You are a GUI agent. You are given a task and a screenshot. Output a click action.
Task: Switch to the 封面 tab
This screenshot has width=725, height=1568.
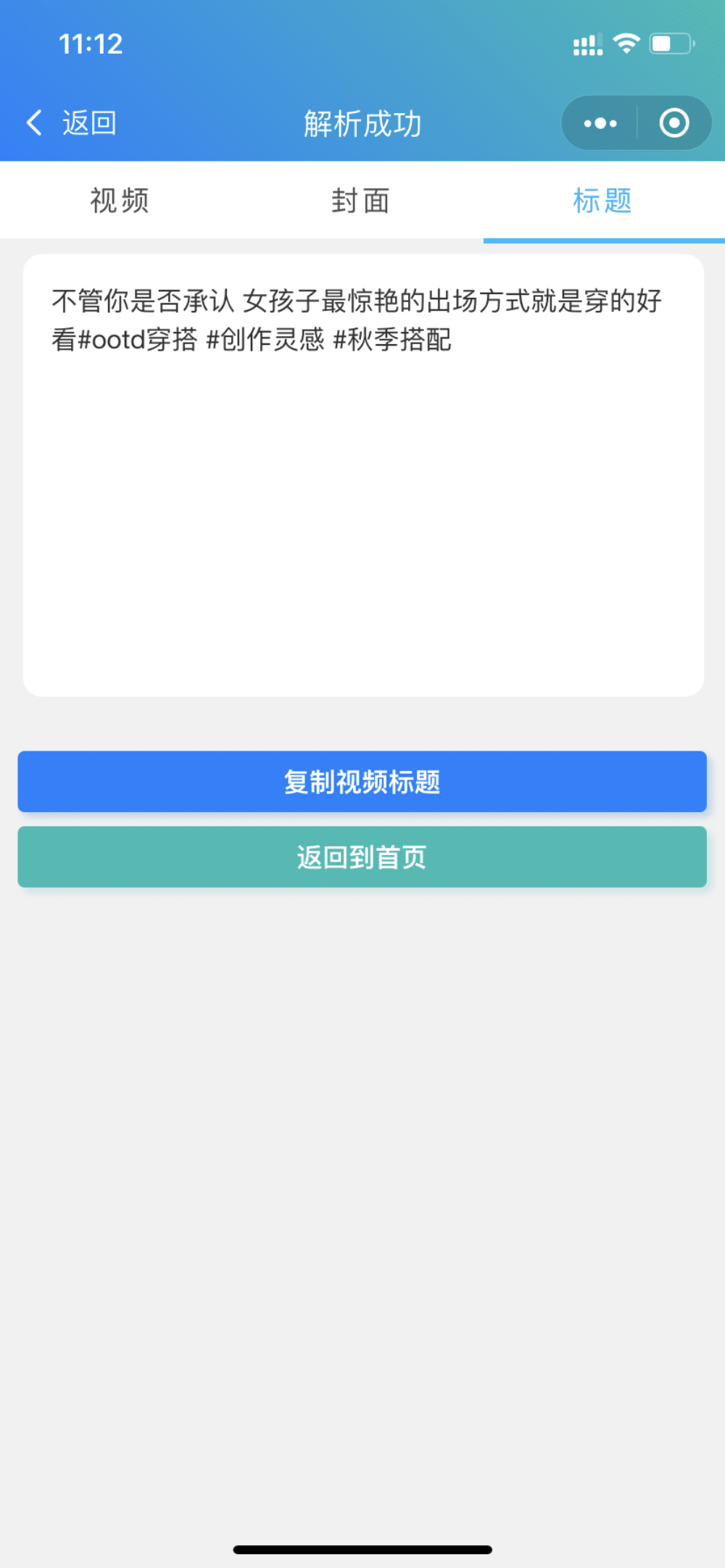click(361, 201)
